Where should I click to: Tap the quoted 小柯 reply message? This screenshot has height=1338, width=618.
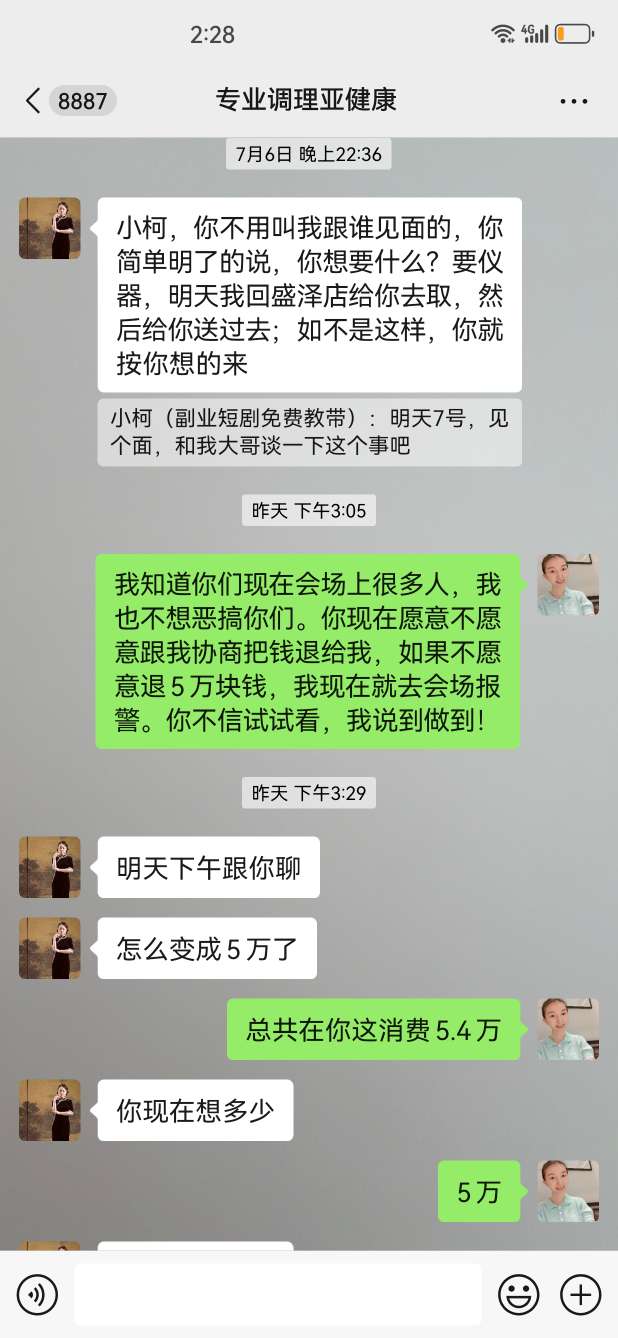tap(309, 432)
